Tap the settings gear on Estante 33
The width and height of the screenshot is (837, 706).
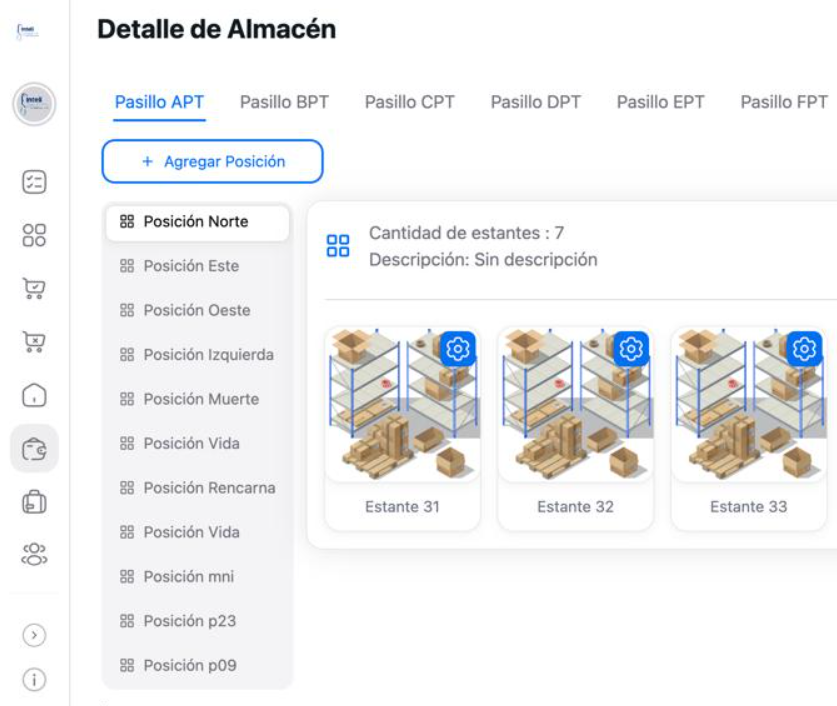(x=803, y=349)
